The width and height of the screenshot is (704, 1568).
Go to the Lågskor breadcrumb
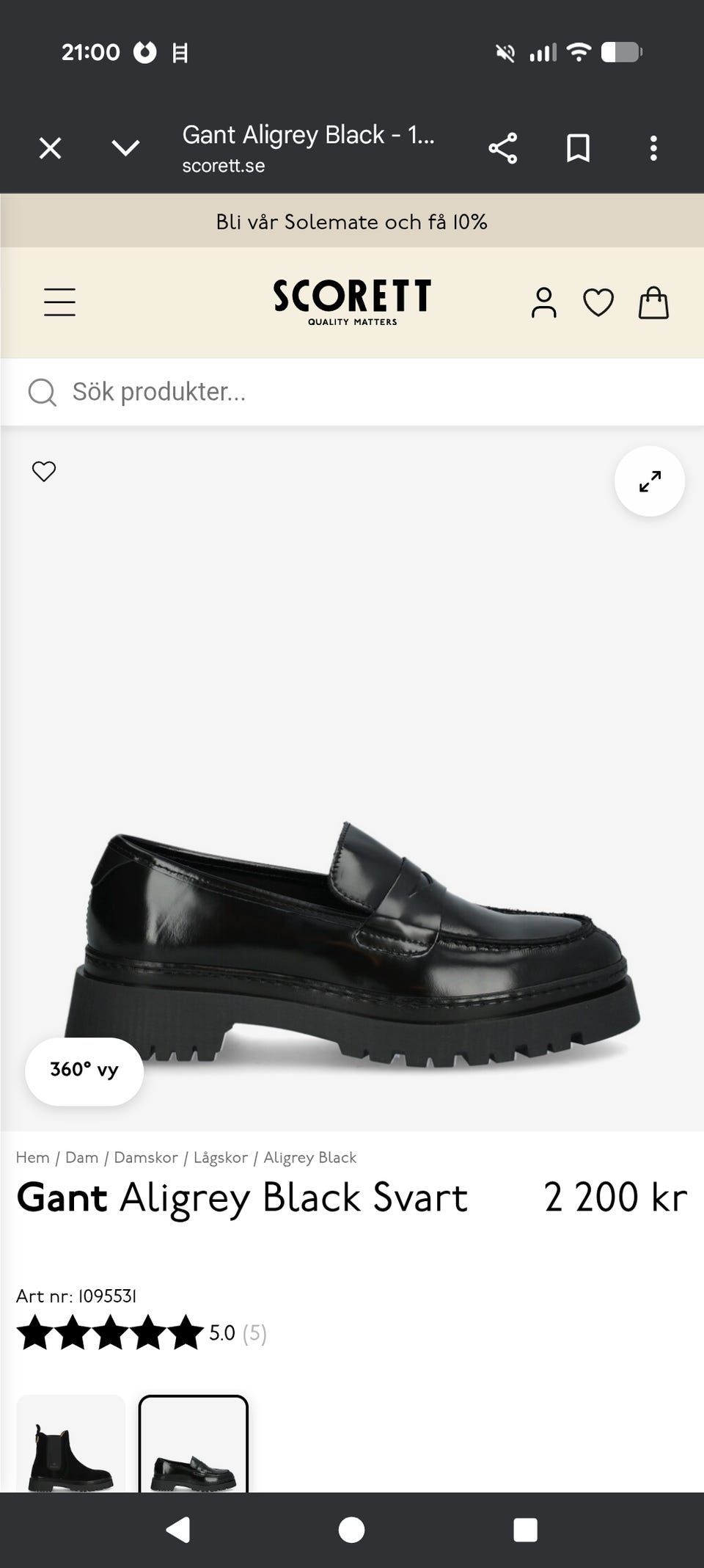220,1157
